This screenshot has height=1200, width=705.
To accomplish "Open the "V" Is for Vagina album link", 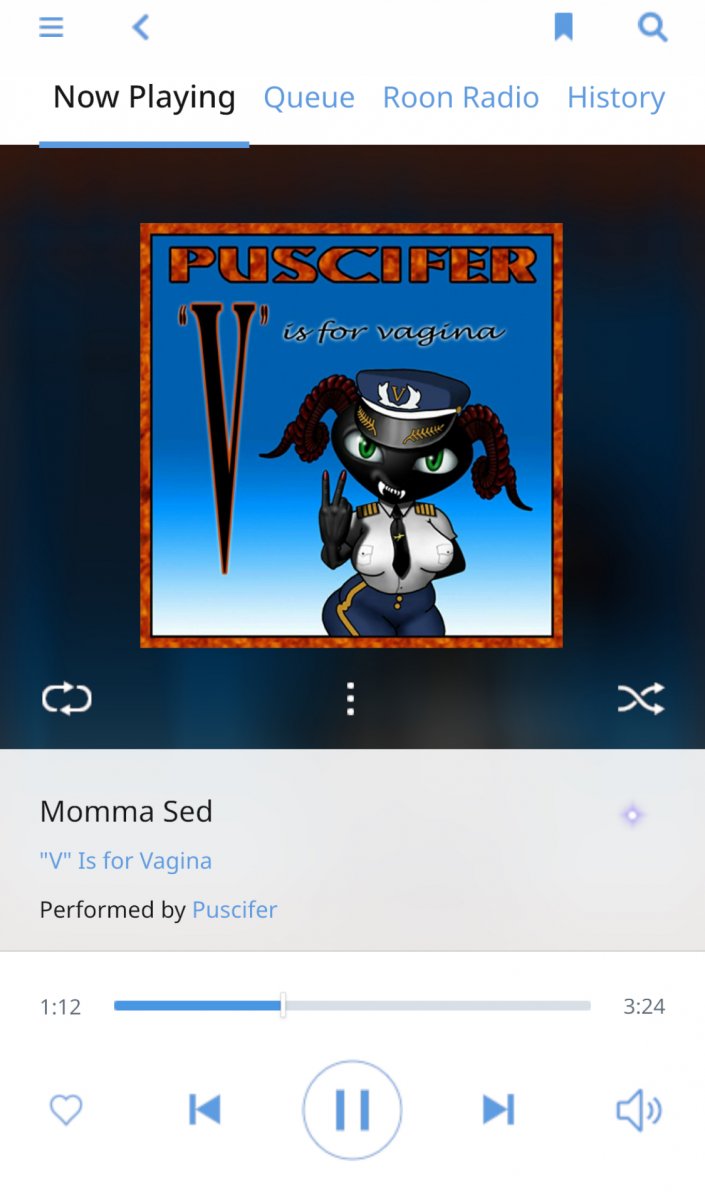I will tap(126, 861).
